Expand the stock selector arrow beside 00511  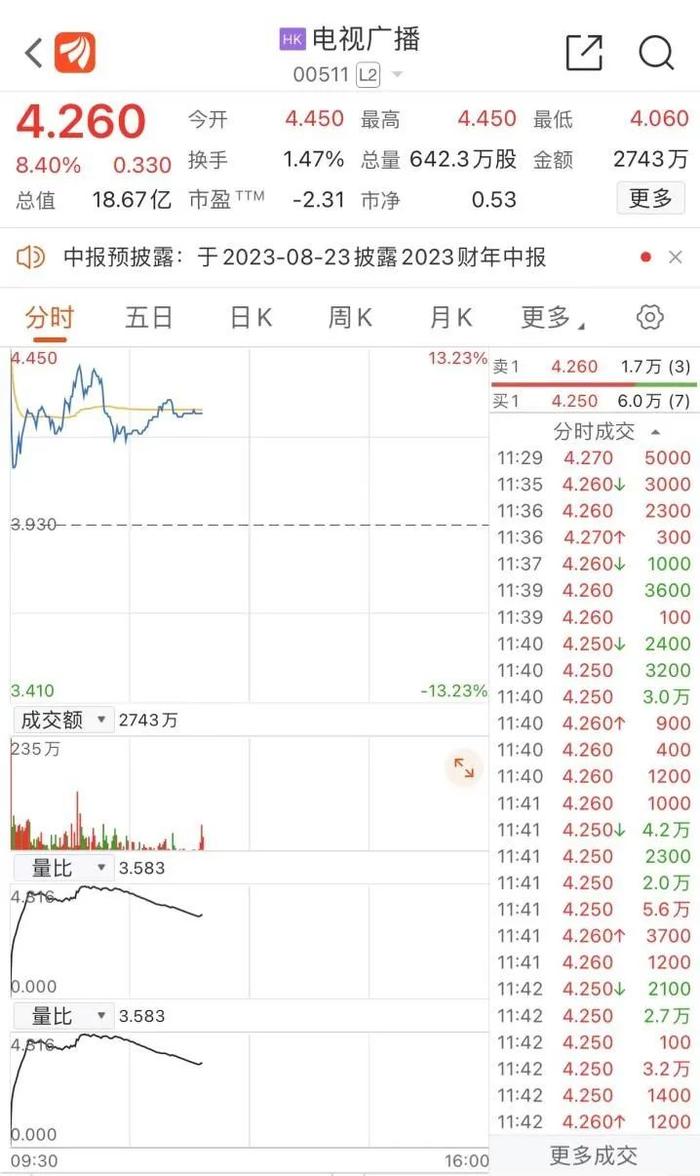398,75
